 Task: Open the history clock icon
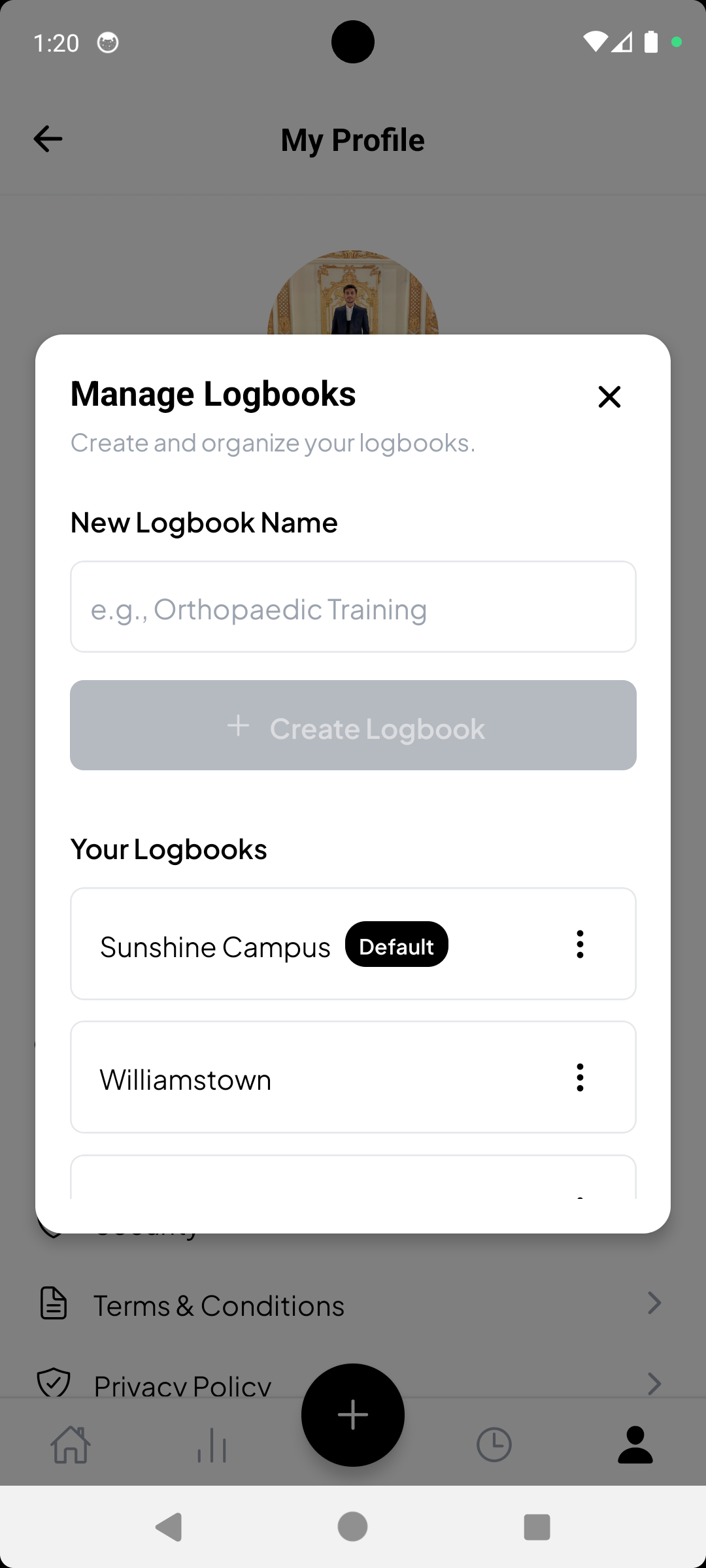tap(494, 1445)
